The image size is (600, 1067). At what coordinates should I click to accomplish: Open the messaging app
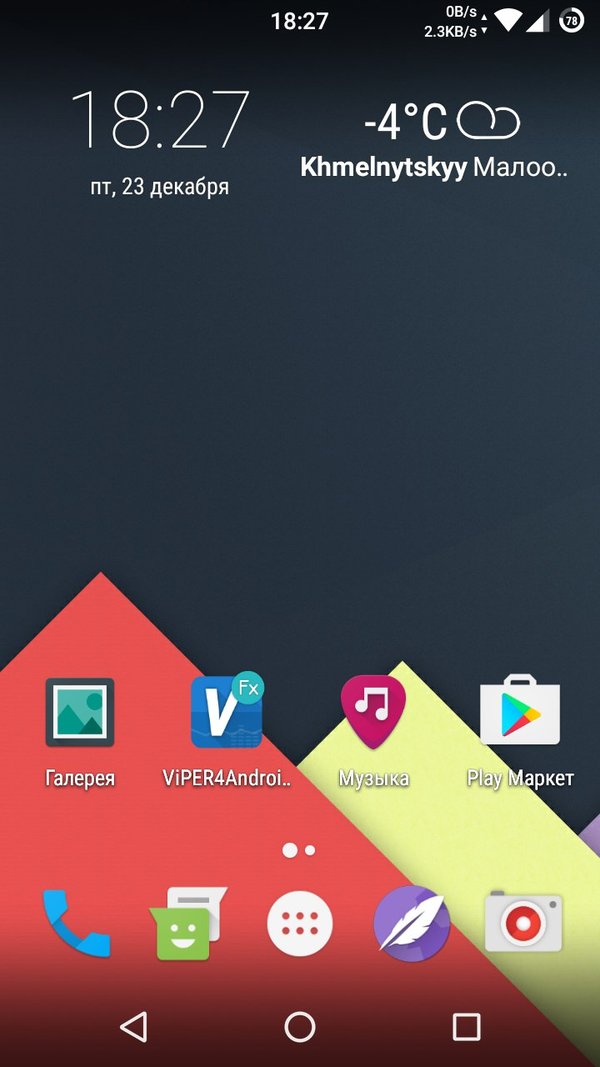tap(188, 922)
